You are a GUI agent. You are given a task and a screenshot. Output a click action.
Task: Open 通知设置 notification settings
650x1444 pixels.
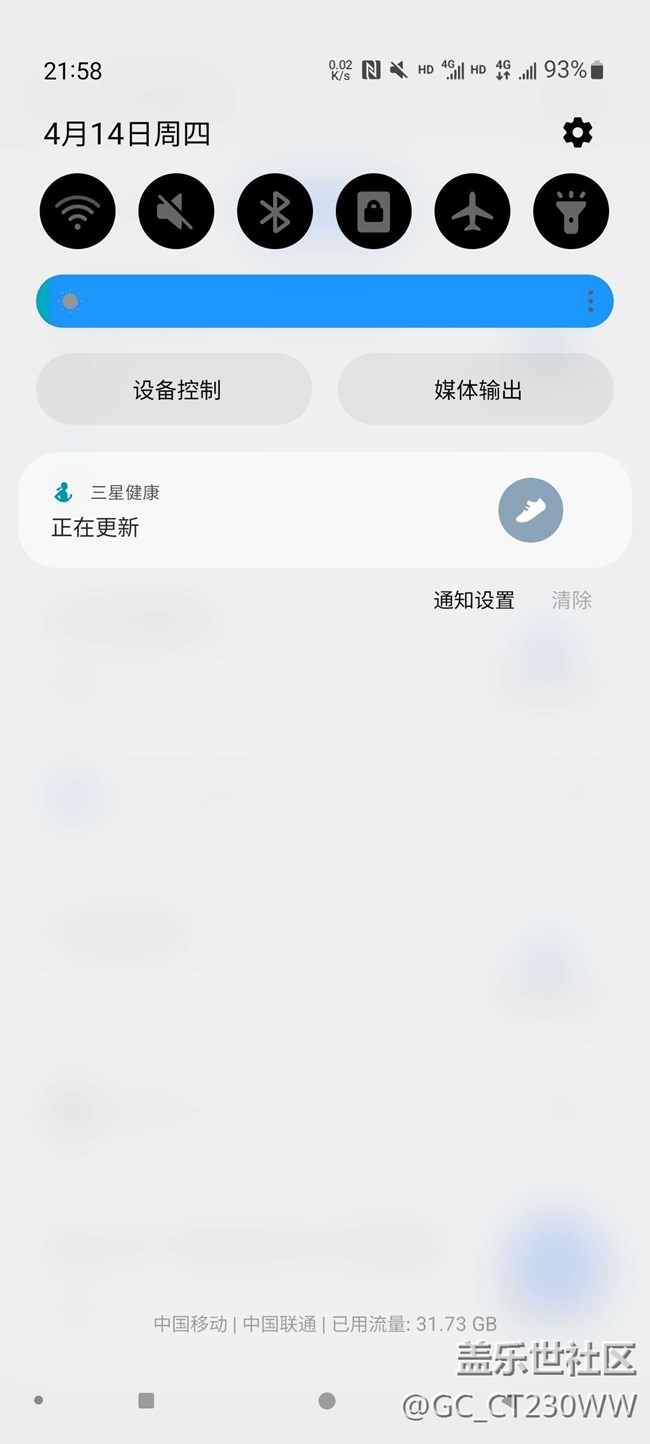coord(474,600)
